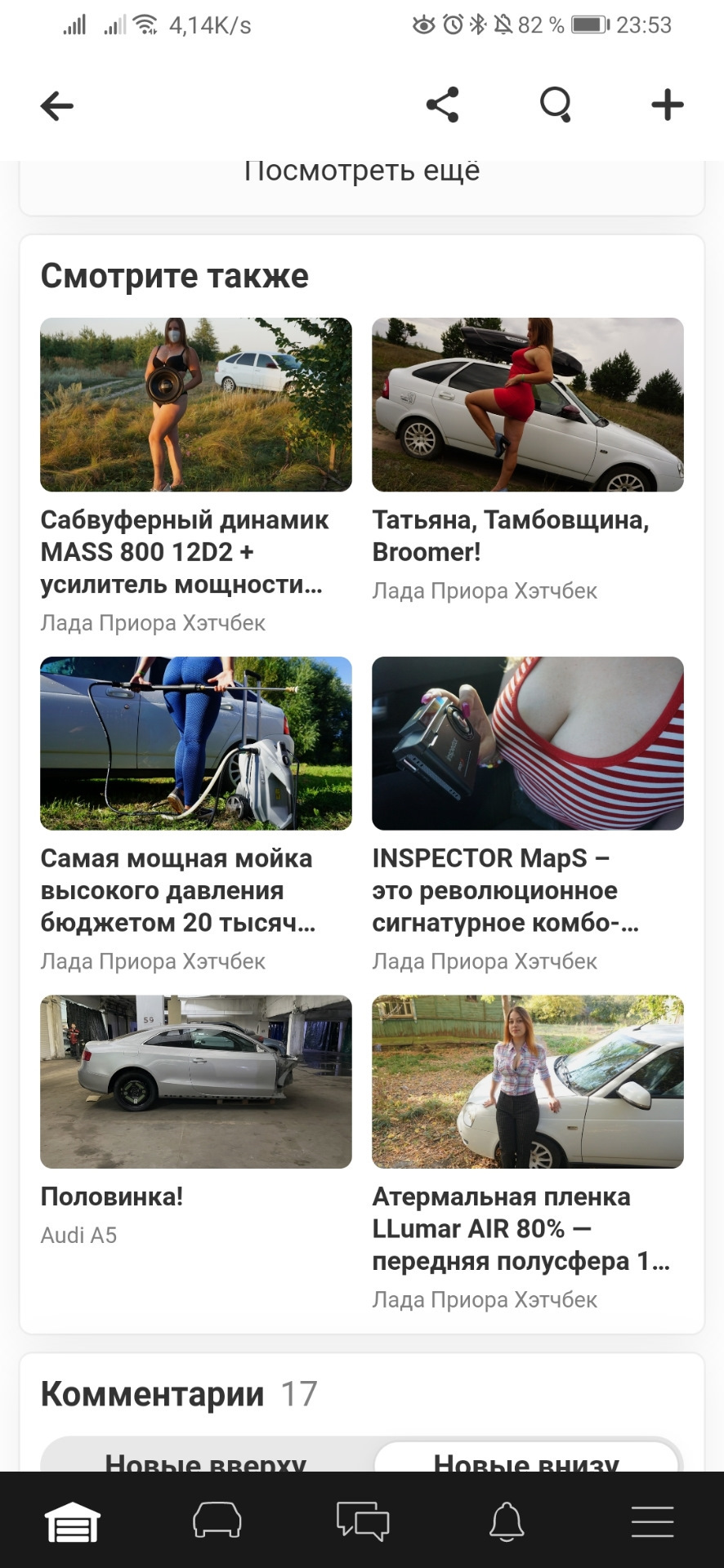Go to the garage home tab
Viewport: 724px width, 1568px height.
[73, 1521]
